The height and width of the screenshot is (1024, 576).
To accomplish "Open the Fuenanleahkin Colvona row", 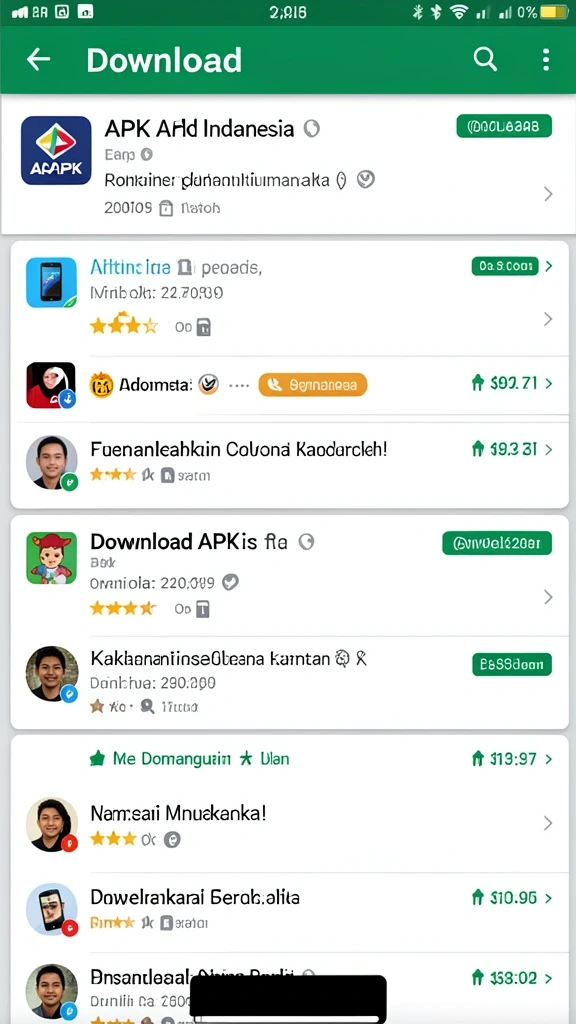I will [x=289, y=462].
